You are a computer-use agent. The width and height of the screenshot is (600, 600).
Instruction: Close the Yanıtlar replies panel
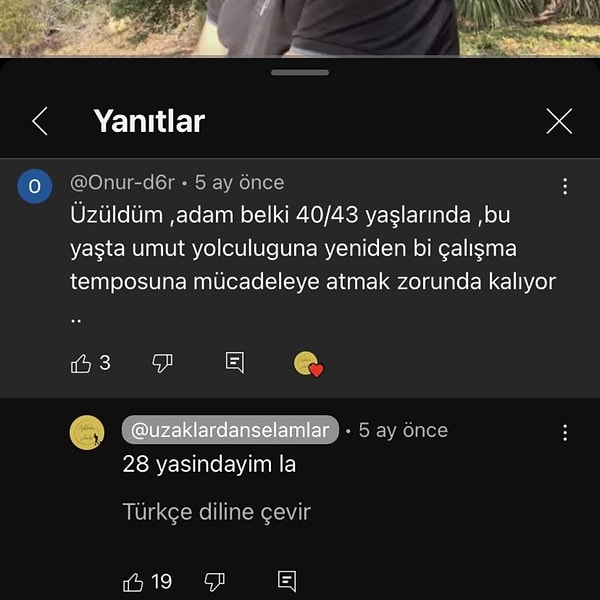click(559, 122)
